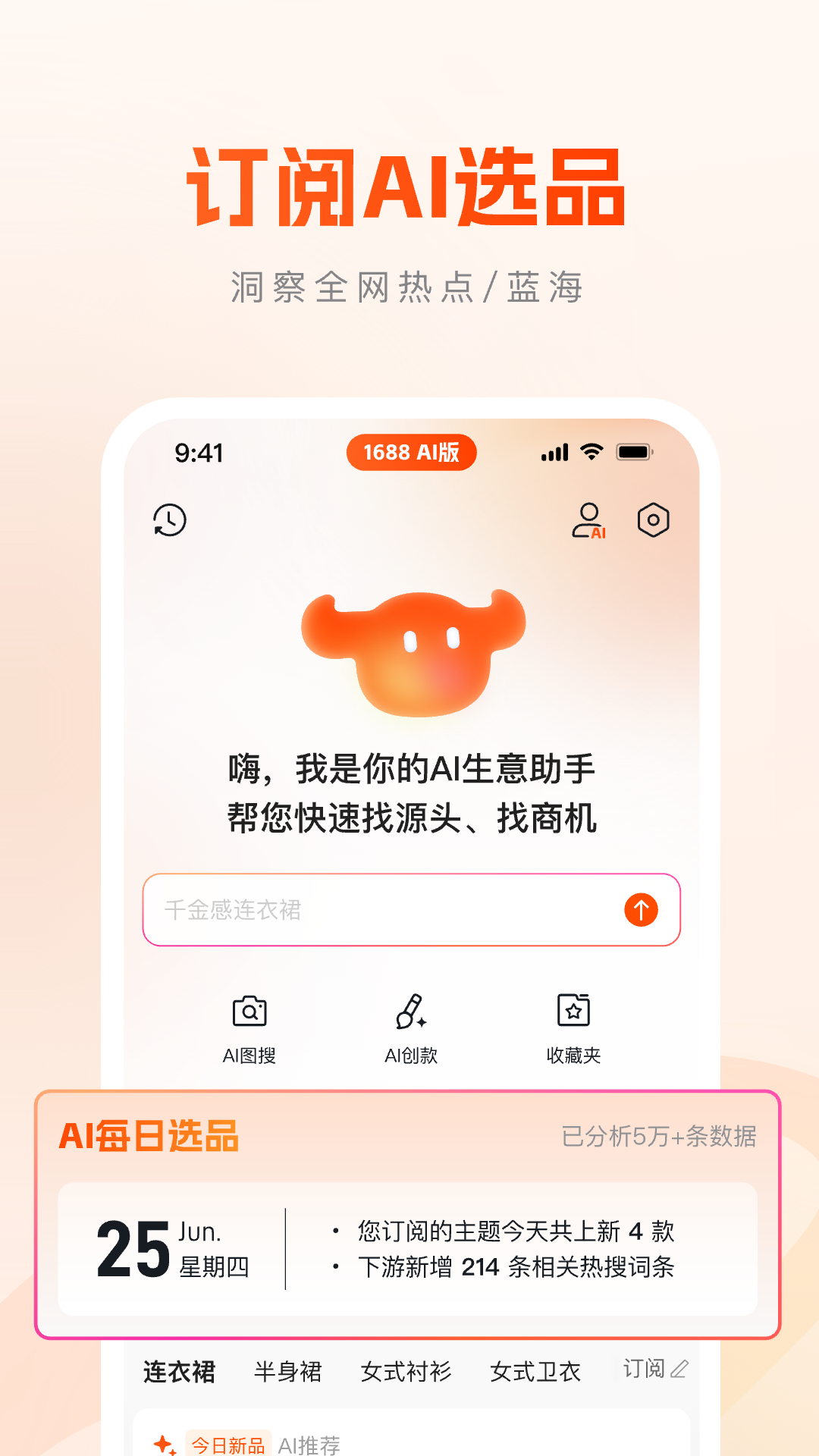Switch to the 女式卫衣 tab
The height and width of the screenshot is (1456, 819).
pos(535,1371)
